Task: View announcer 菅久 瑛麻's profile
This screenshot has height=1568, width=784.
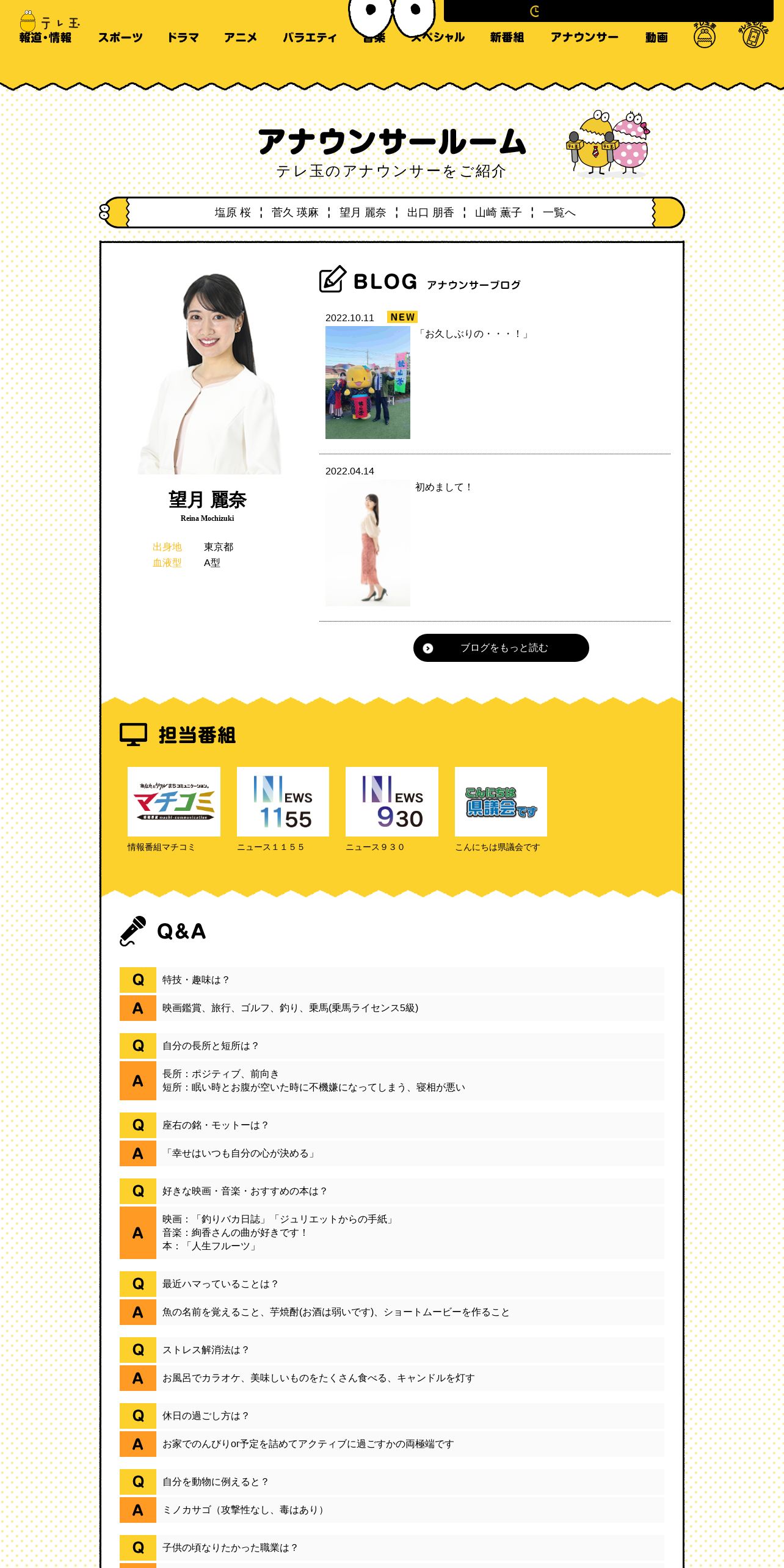Action: 295,212
